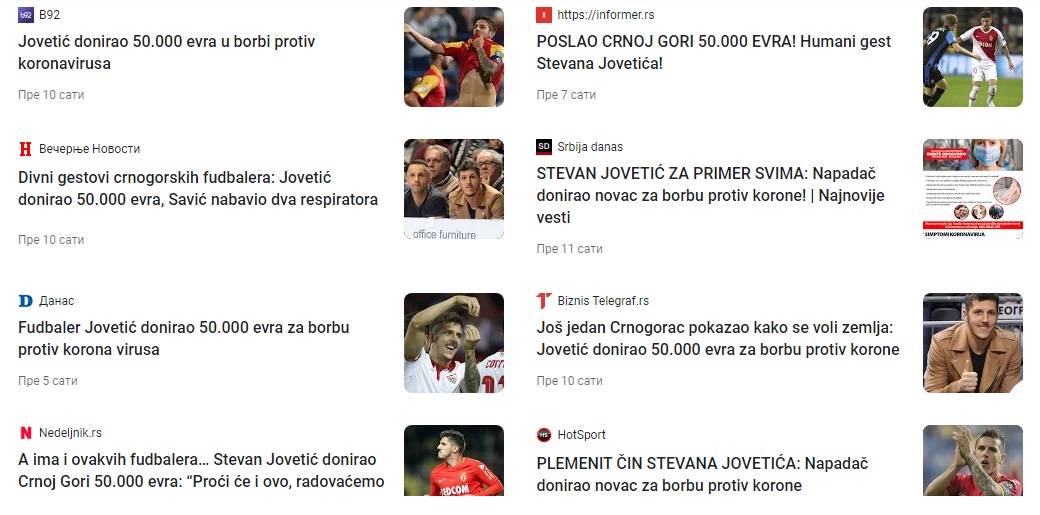The height and width of the screenshot is (515, 1040).
Task: Tap the thumbnail image next to the Biznis Telegraf.rs story
Action: click(972, 343)
